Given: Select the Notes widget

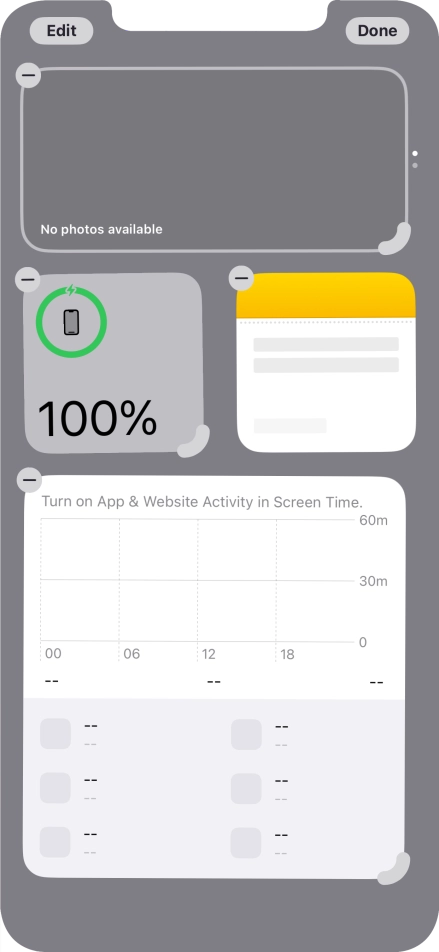Looking at the screenshot, I should (326, 362).
